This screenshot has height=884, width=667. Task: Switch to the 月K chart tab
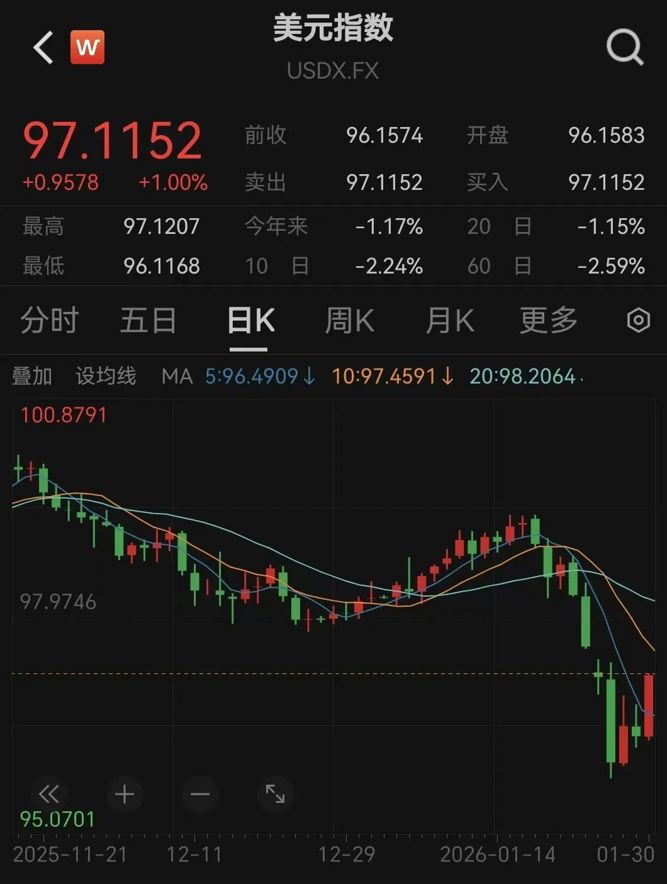pyautogui.click(x=449, y=320)
